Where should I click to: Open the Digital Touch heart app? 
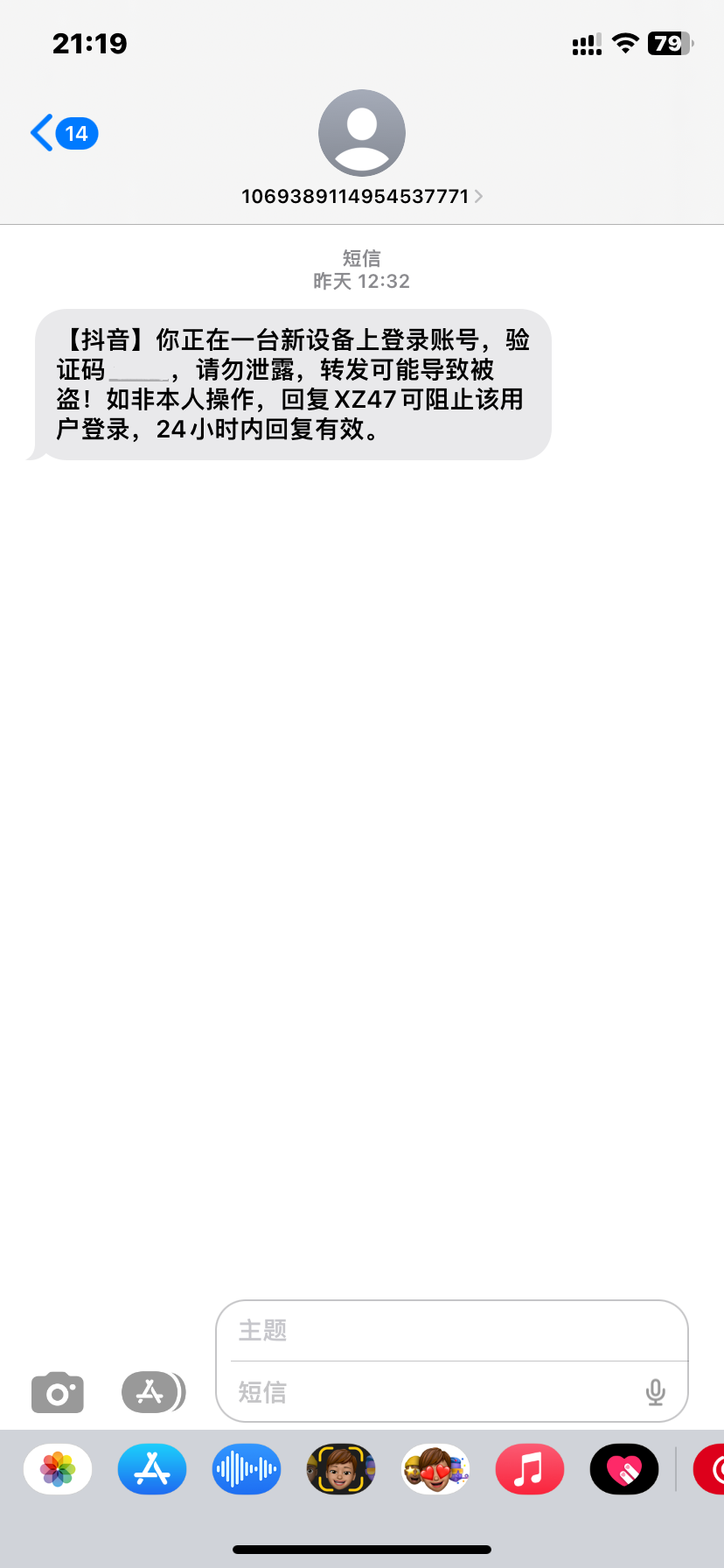coord(624,1469)
